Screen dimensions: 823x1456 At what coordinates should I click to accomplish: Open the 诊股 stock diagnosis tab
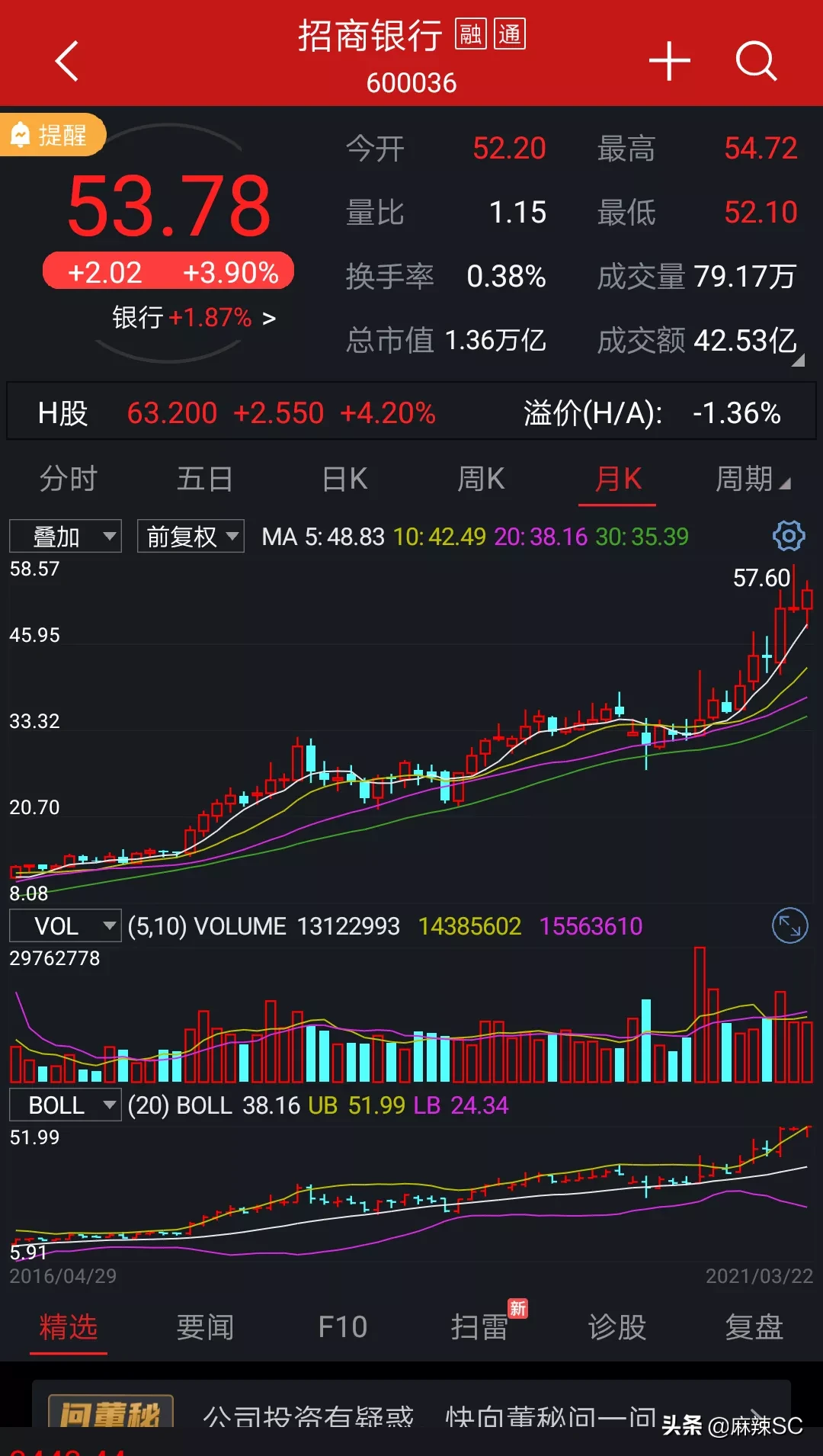coord(617,1327)
